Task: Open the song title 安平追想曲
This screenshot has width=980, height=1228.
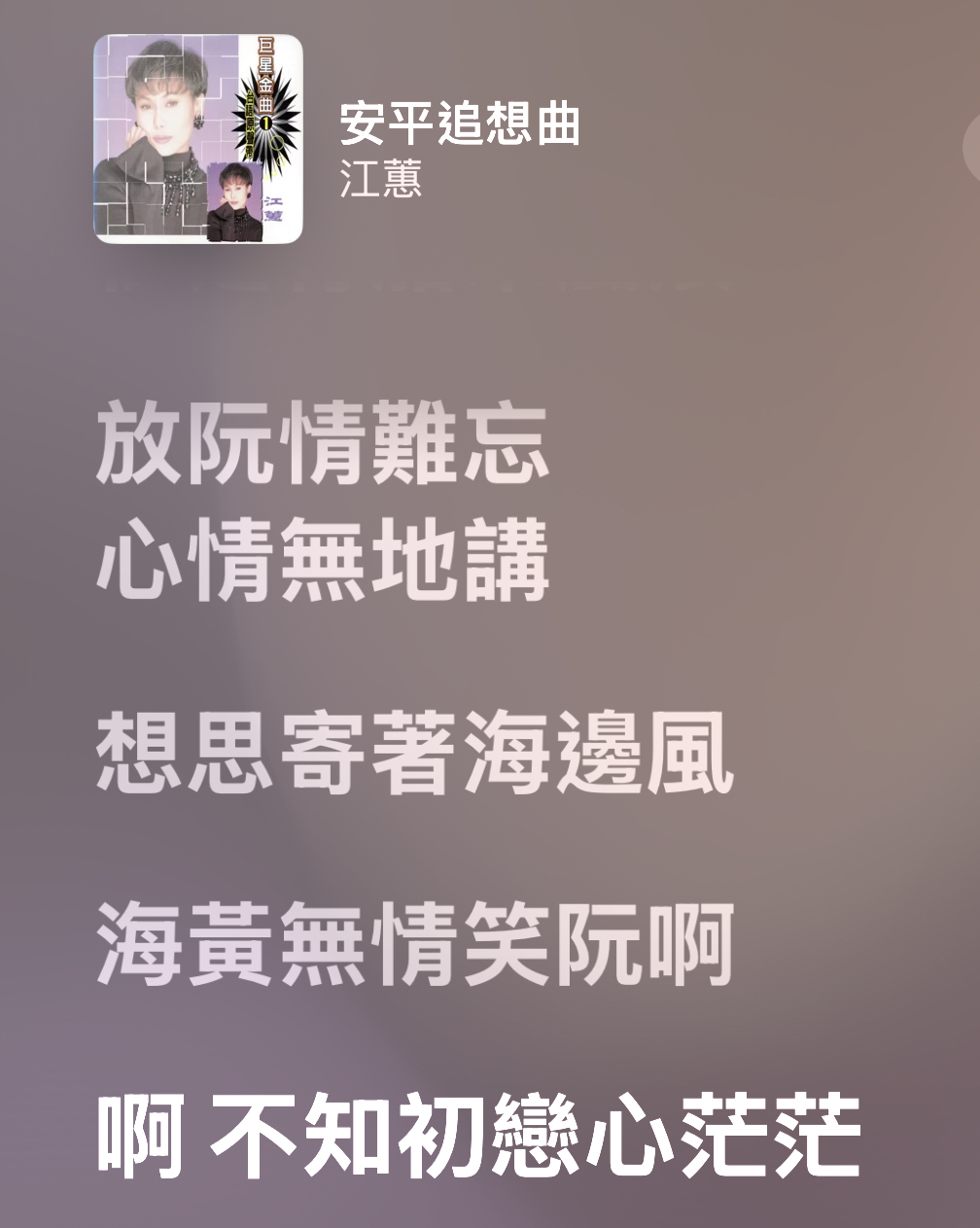Action: click(459, 124)
